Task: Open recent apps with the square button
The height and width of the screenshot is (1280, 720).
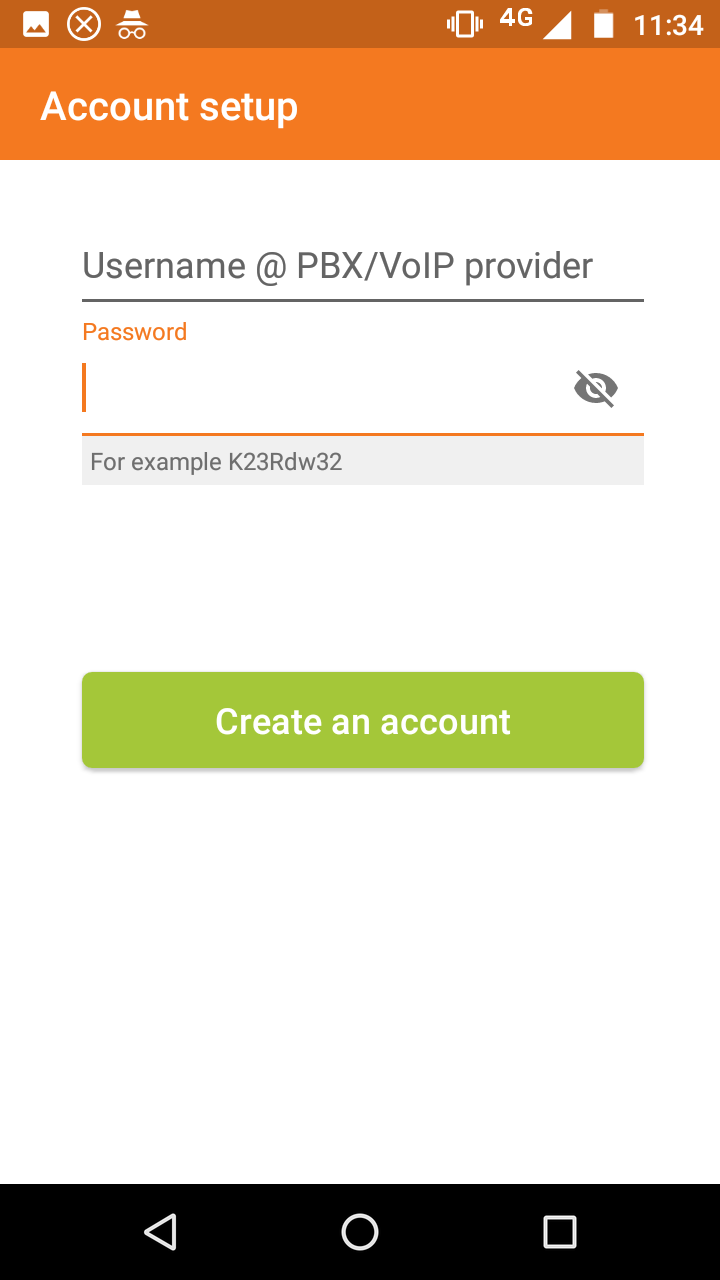Action: (x=560, y=1232)
